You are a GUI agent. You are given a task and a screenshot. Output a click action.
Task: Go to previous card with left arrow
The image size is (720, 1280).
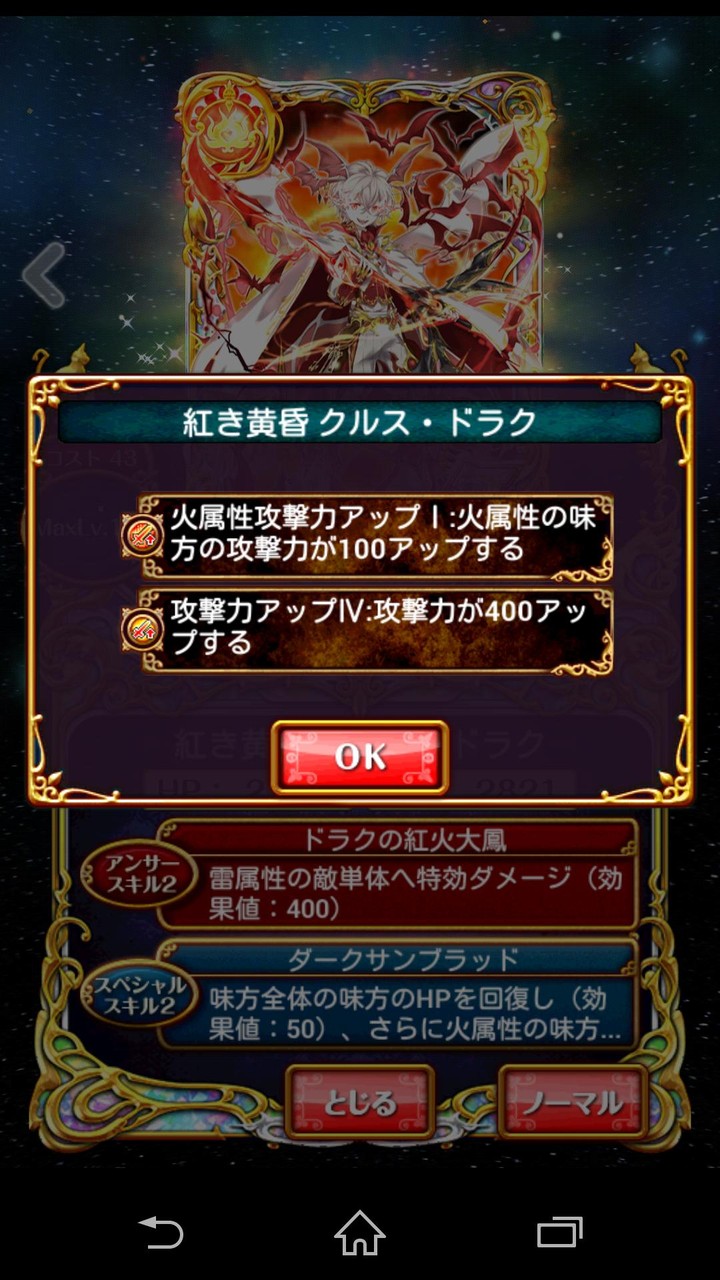(44, 274)
